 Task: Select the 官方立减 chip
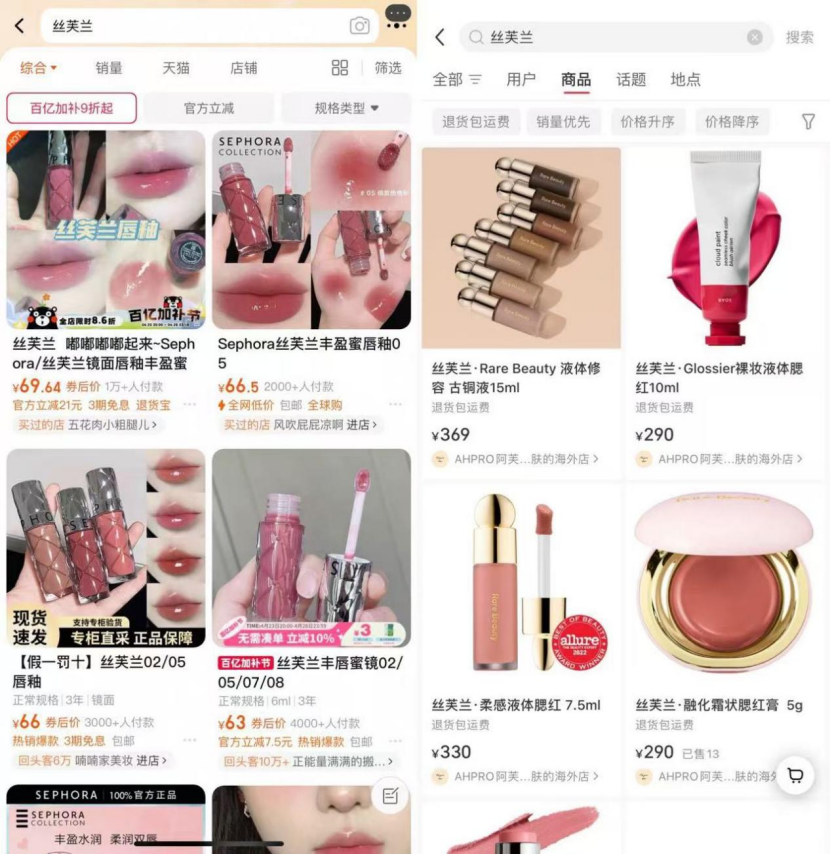[208, 108]
